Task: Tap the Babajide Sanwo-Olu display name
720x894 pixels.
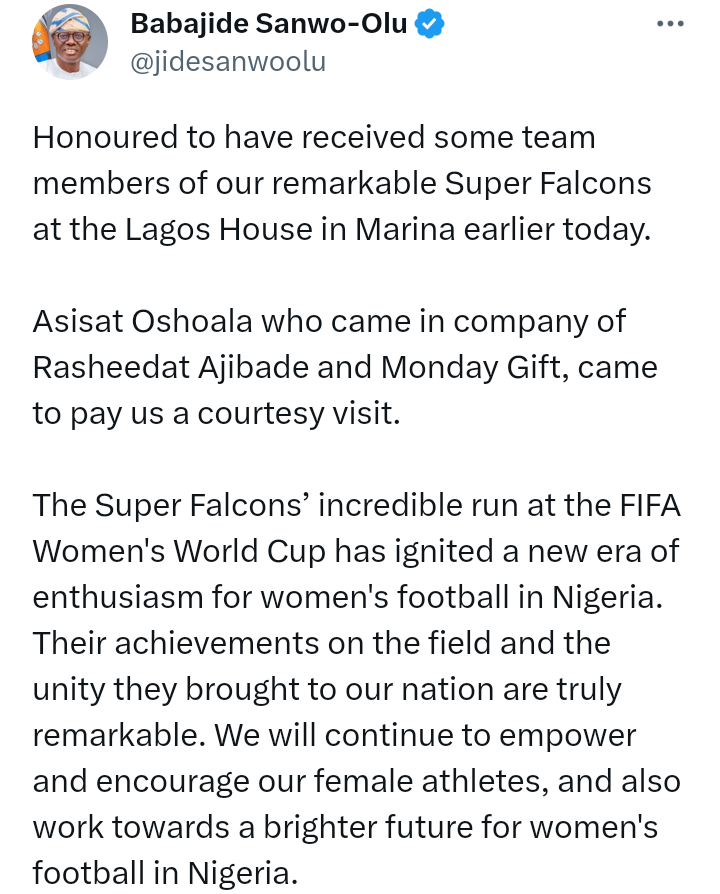Action: [x=269, y=24]
